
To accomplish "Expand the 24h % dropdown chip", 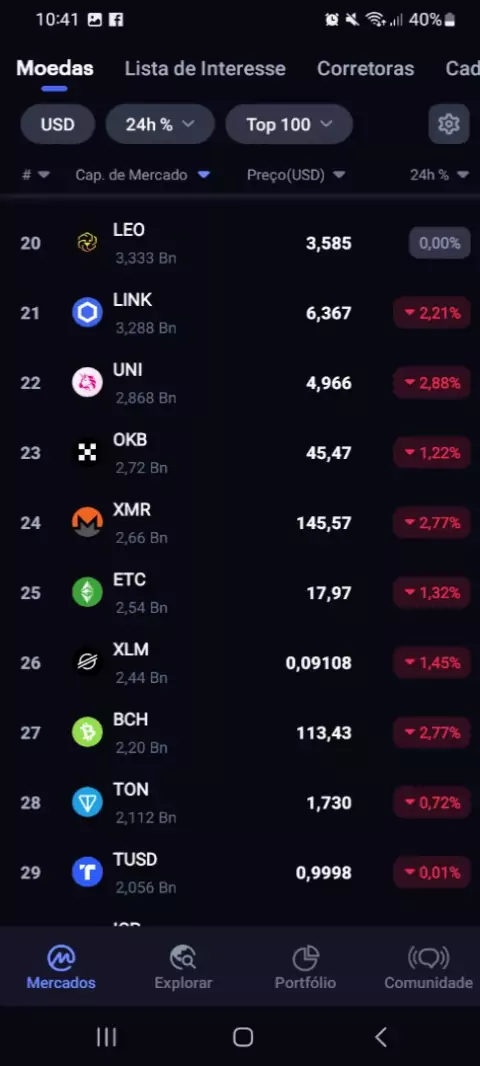I will (160, 124).
